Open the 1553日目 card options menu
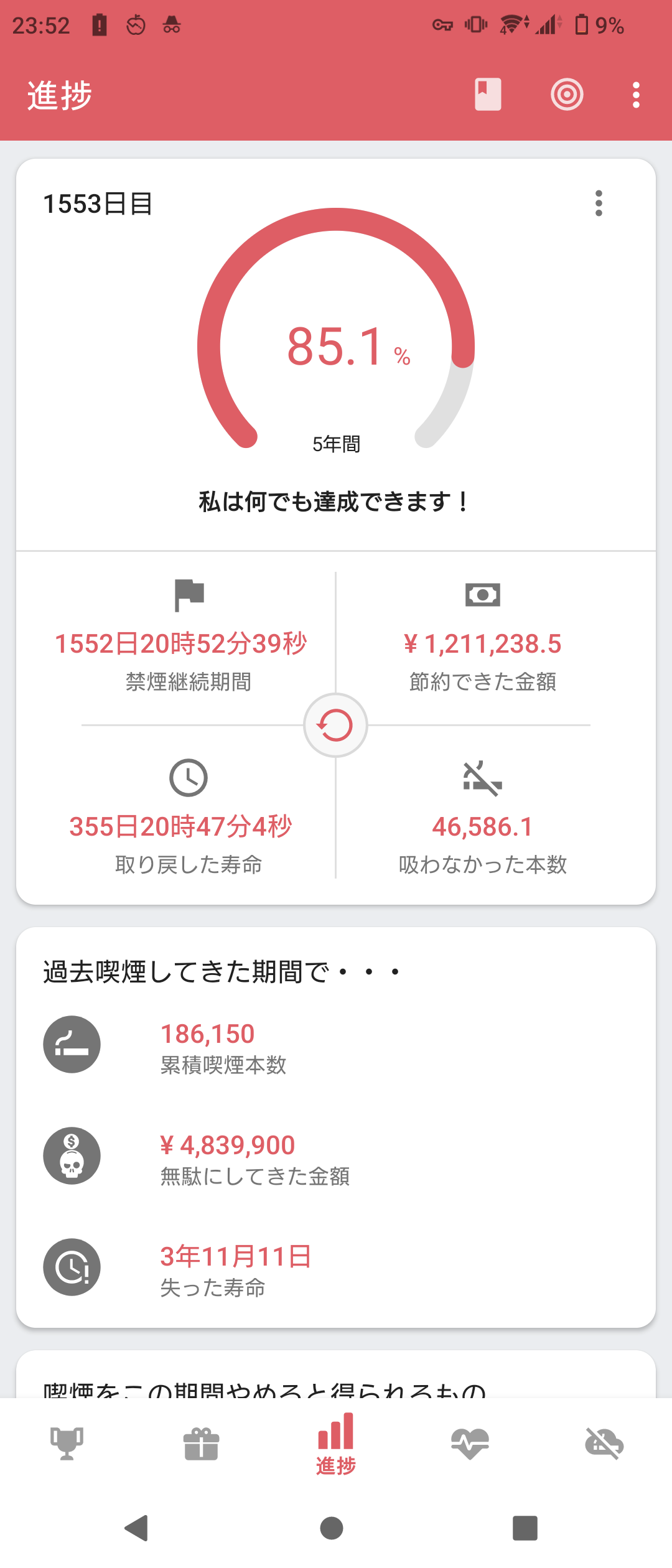This screenshot has height=1568, width=672. click(x=599, y=203)
